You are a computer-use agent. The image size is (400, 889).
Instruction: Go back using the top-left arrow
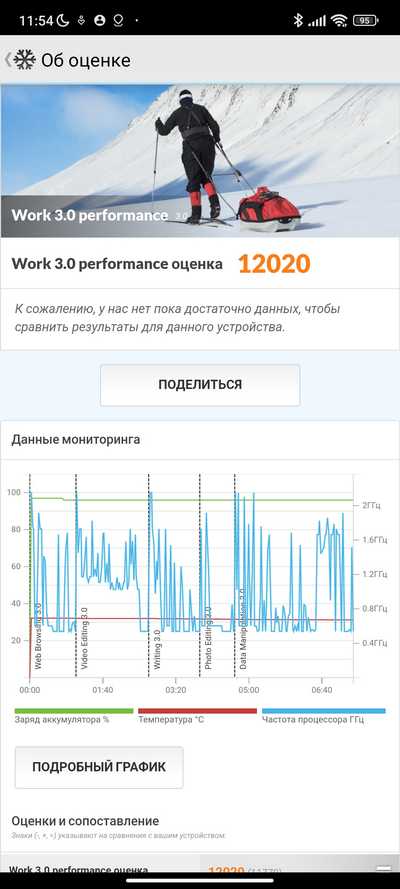coord(8,60)
